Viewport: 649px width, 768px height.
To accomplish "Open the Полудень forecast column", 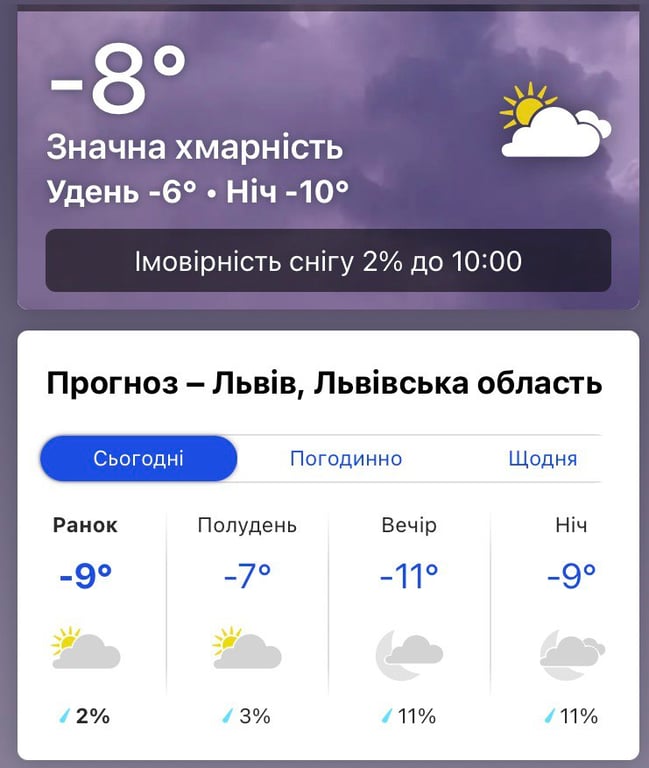I will tap(247, 620).
